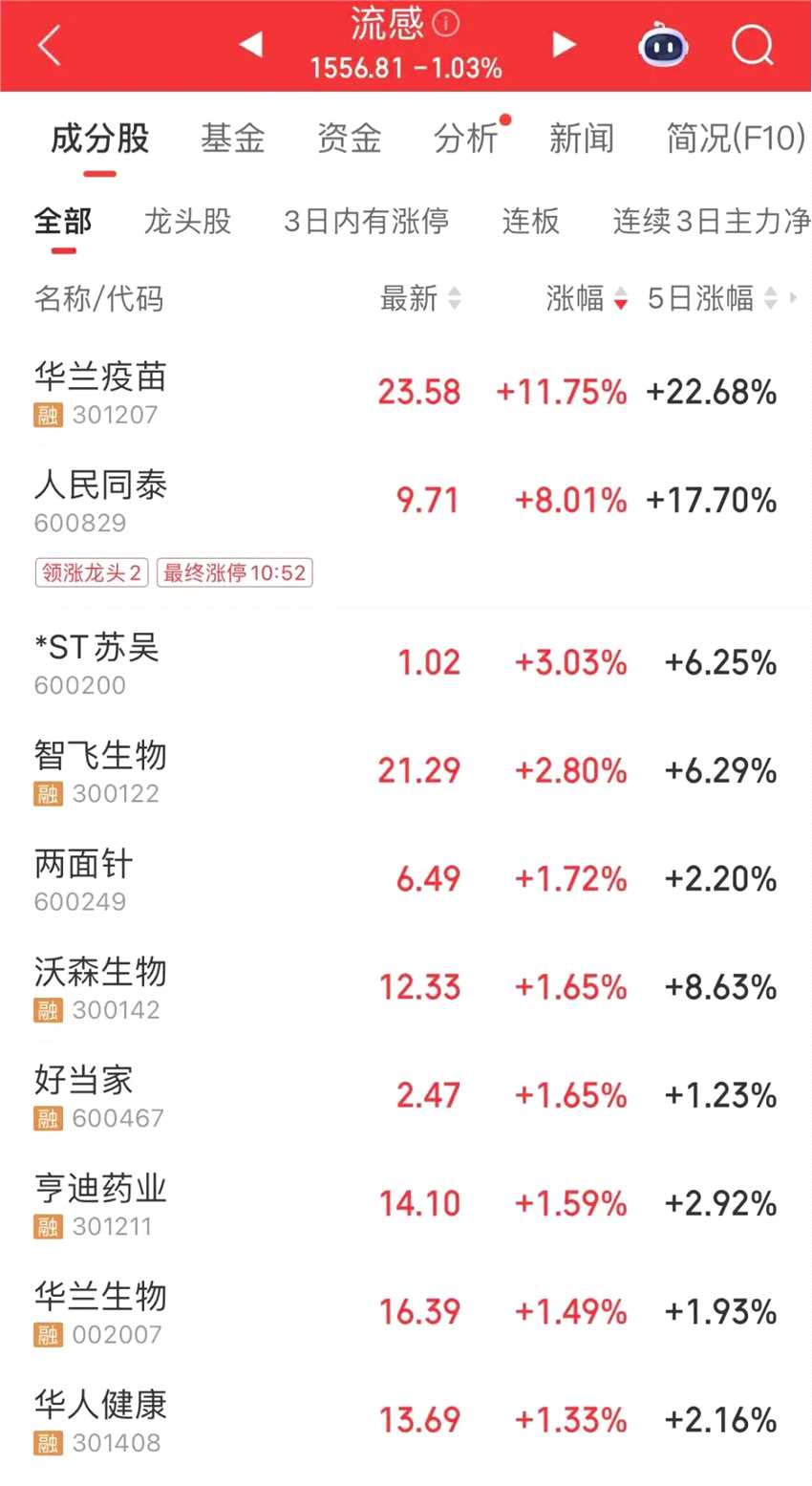Switch to the 资金 tab
Viewport: 812px width, 1486px height.
pos(349,140)
